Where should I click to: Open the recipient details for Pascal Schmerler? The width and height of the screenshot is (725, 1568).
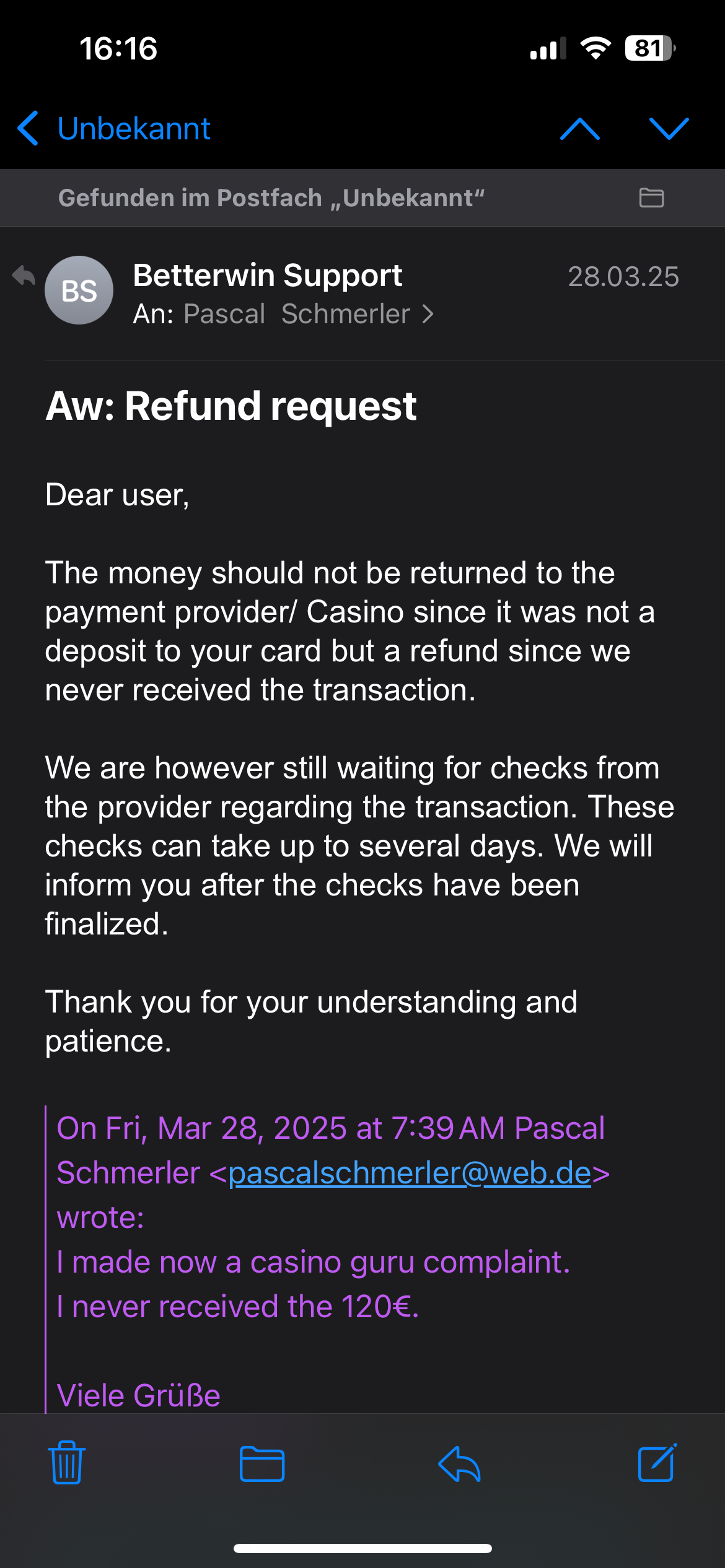[x=309, y=314]
